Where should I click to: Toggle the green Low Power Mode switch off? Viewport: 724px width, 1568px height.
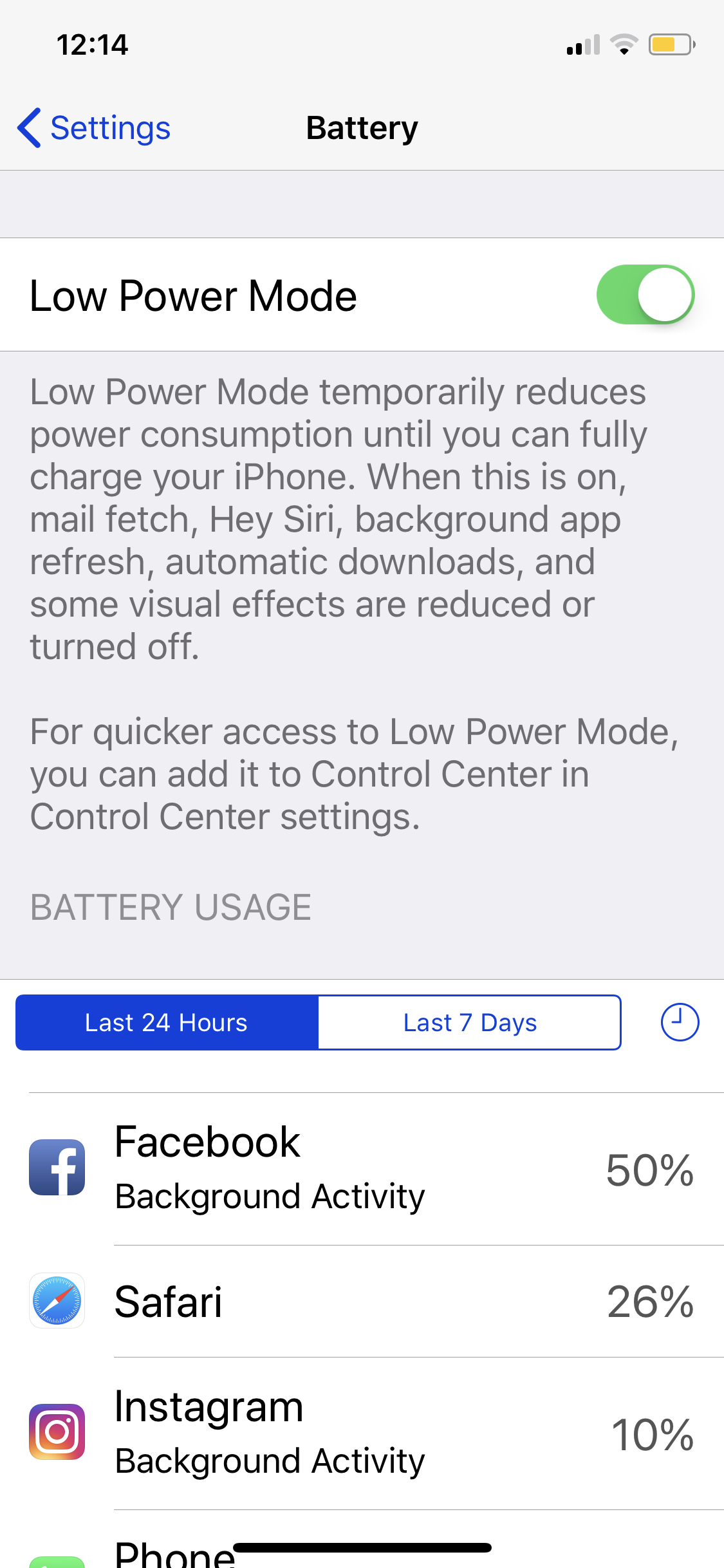point(646,294)
